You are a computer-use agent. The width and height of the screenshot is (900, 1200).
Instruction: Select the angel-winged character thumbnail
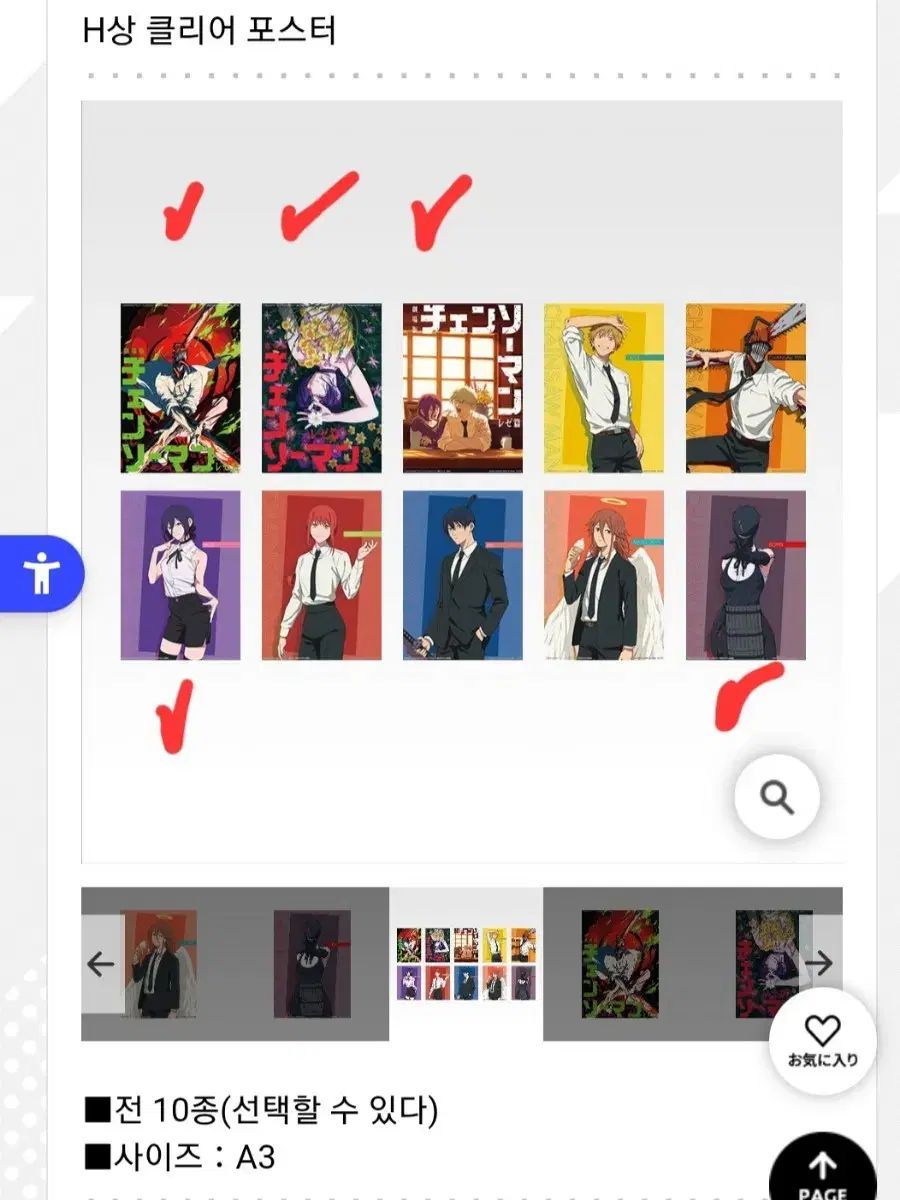[159, 964]
